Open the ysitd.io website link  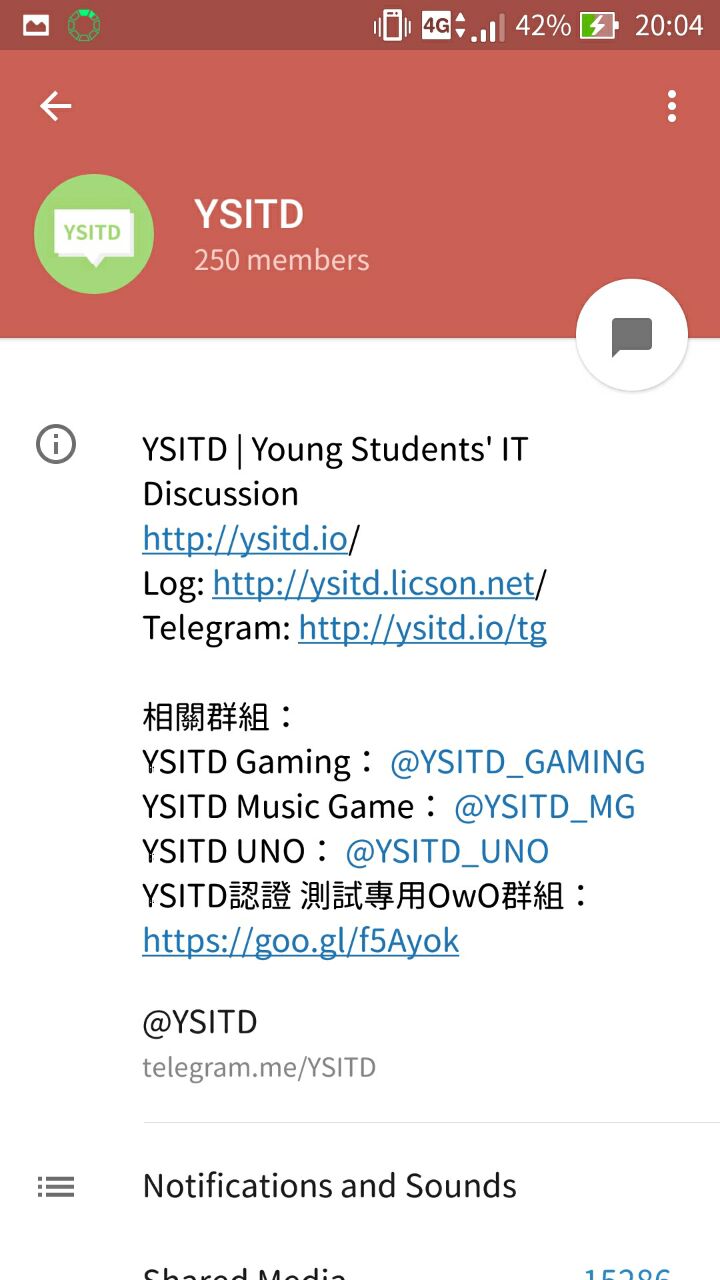[x=245, y=540]
